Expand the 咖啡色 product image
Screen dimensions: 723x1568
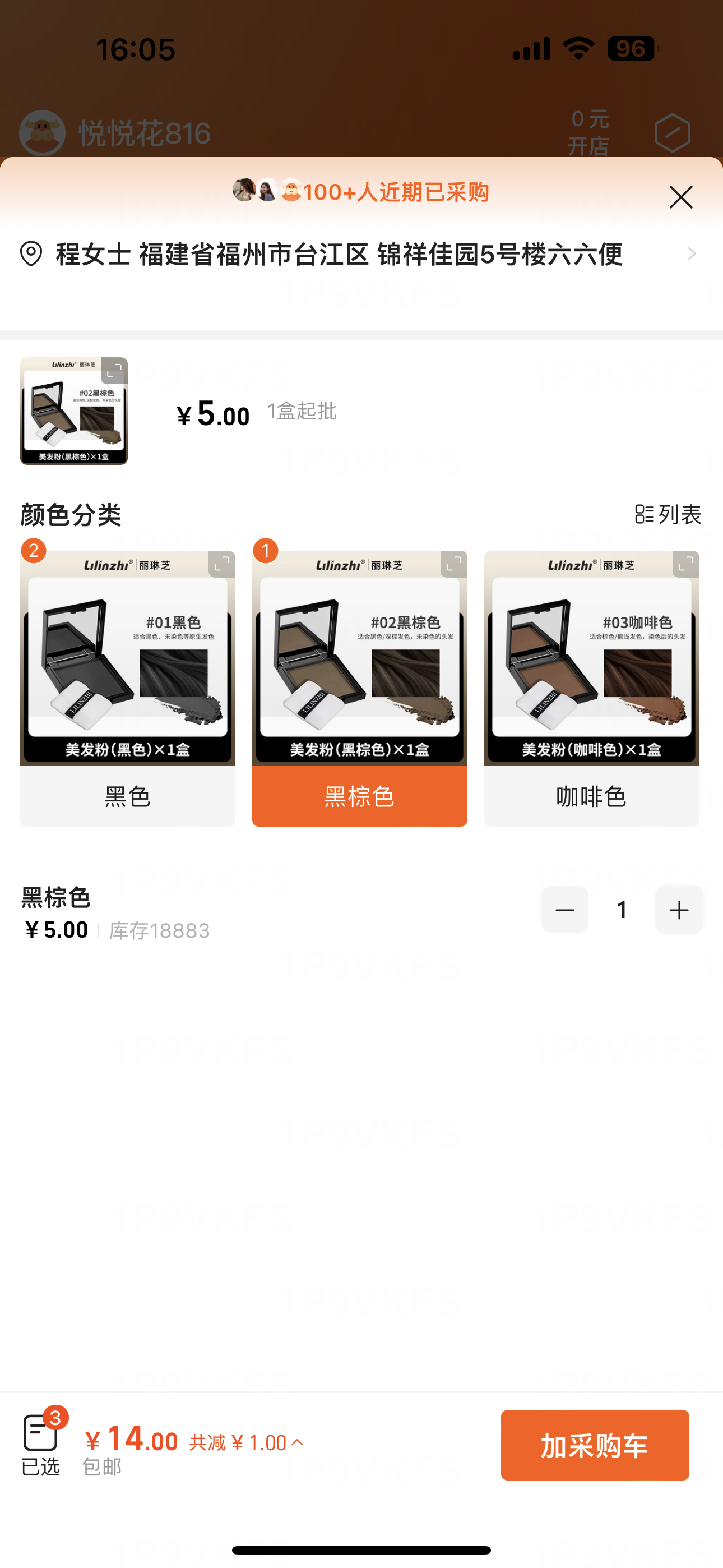point(685,564)
